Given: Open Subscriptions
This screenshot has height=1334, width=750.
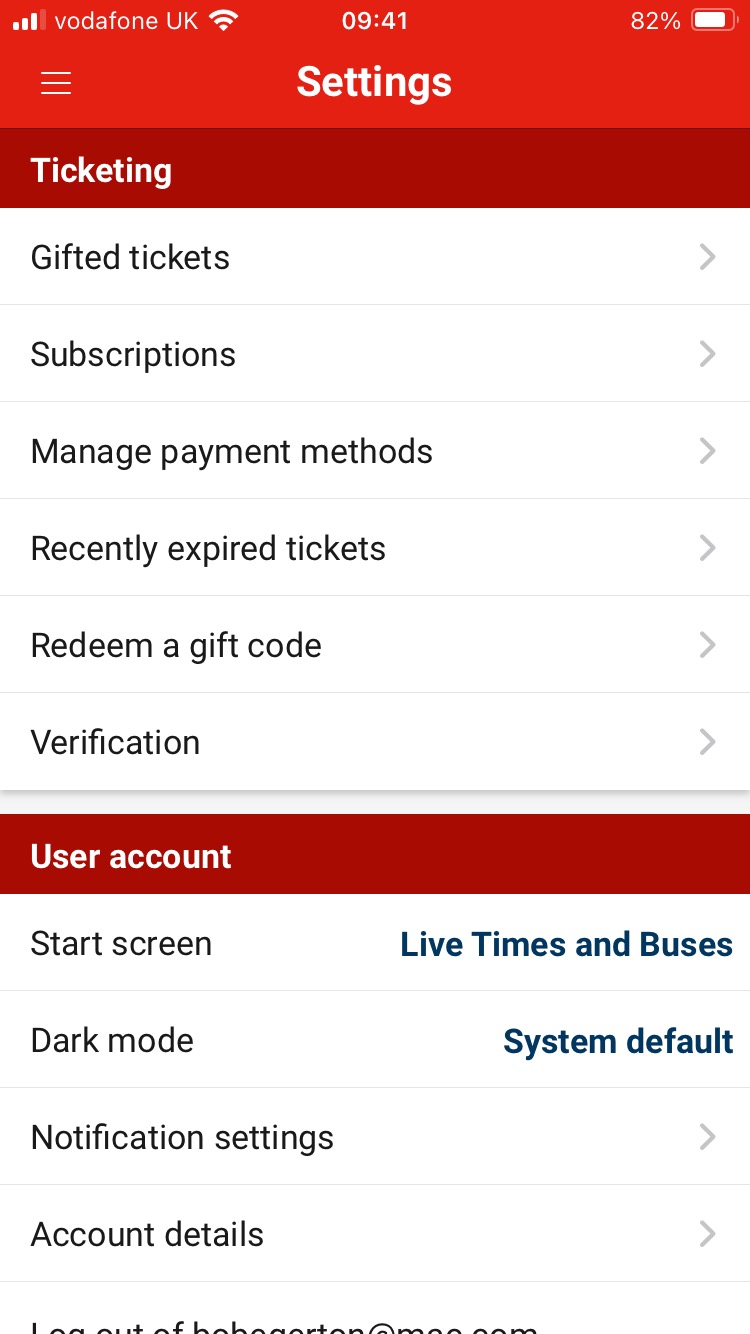Looking at the screenshot, I should coord(375,354).
